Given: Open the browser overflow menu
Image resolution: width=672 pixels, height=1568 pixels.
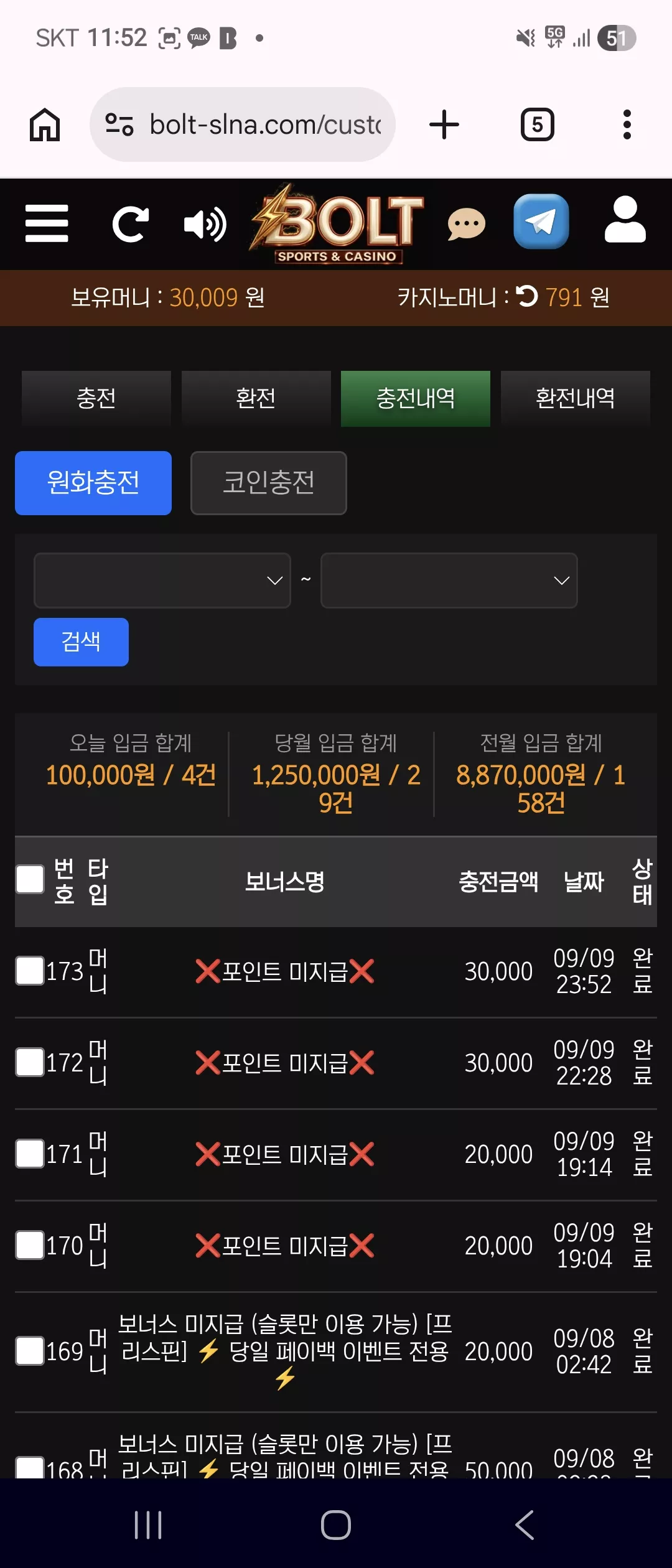Looking at the screenshot, I should tap(627, 124).
